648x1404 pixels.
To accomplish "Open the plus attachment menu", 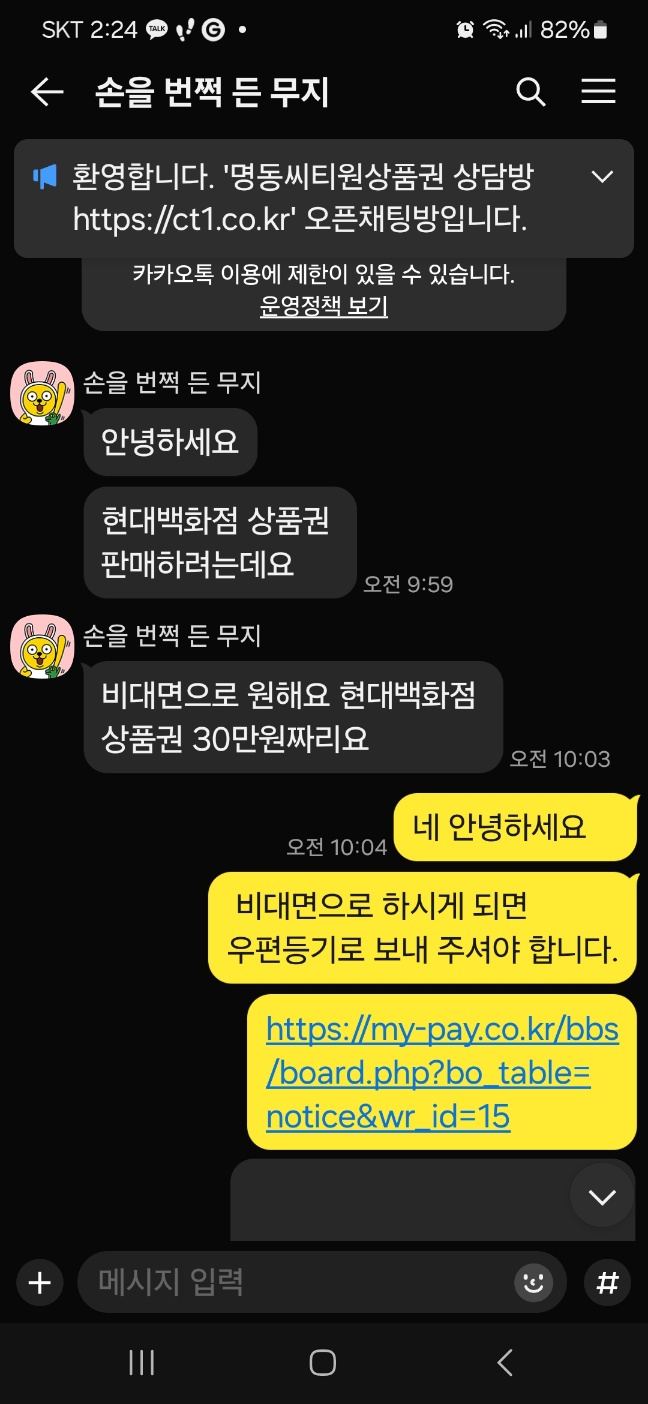I will pos(39,1282).
